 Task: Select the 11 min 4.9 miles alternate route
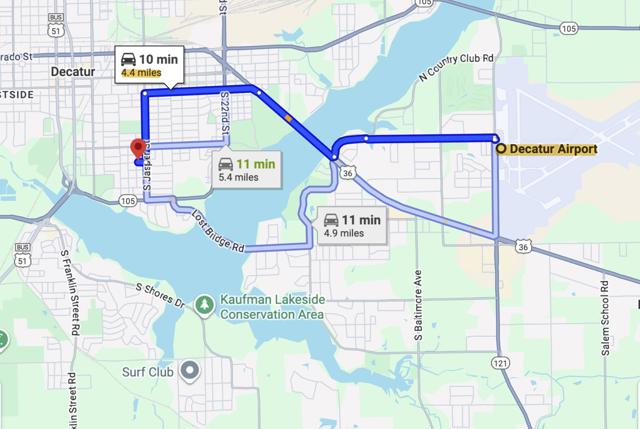click(x=350, y=225)
